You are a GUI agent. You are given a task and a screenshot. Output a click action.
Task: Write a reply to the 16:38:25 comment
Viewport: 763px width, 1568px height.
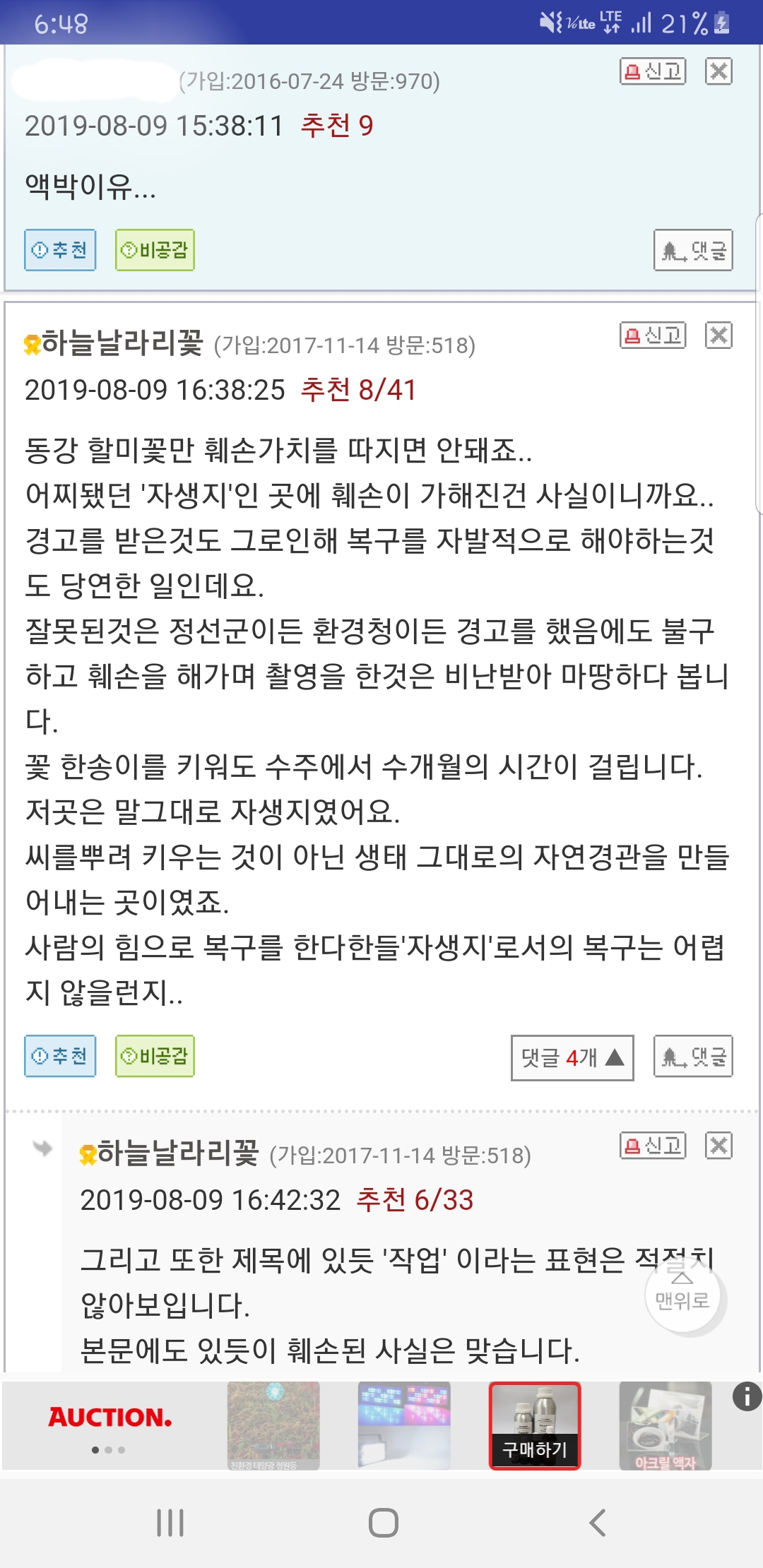(x=693, y=1057)
